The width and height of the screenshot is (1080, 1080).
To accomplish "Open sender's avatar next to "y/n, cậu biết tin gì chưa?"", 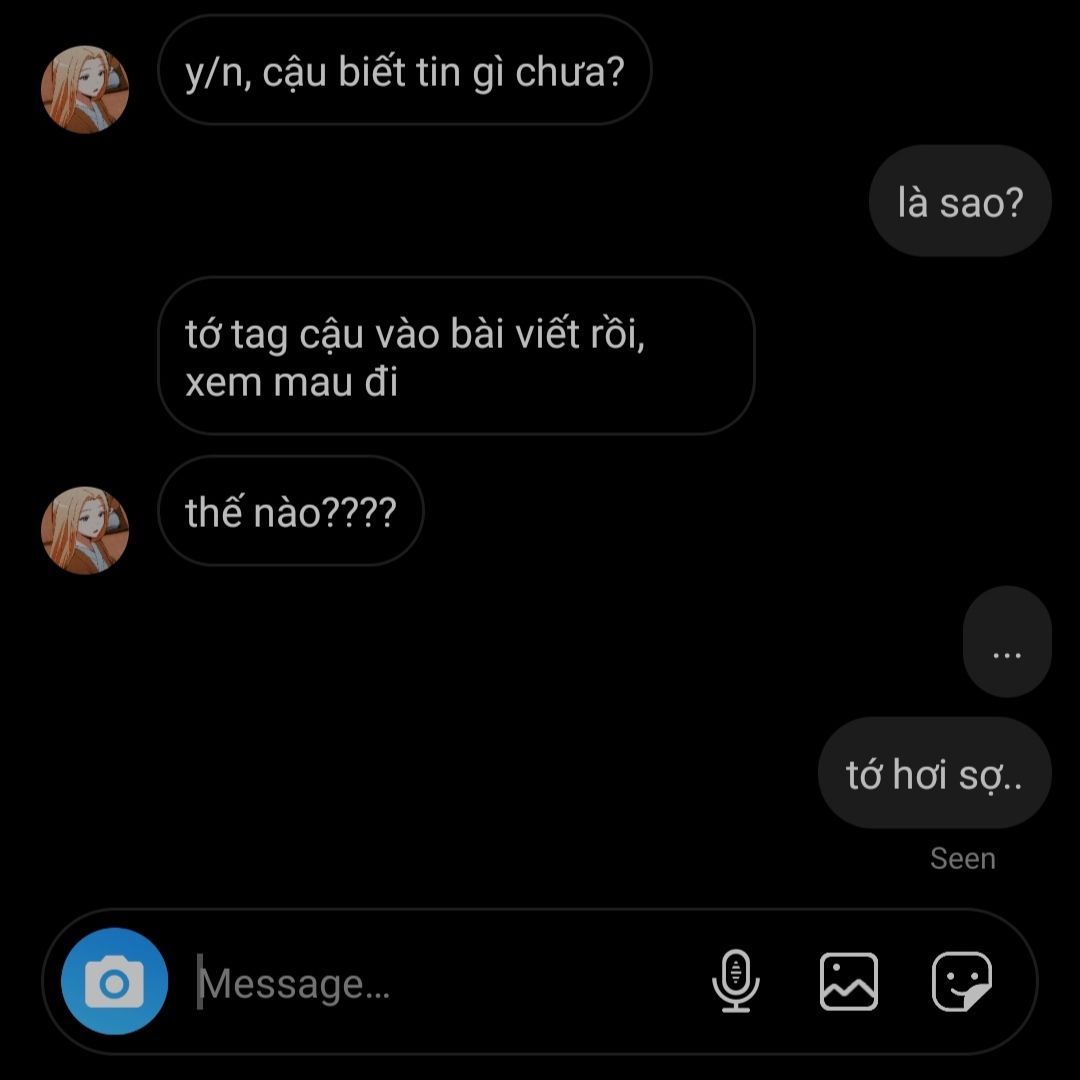I will 85,90.
